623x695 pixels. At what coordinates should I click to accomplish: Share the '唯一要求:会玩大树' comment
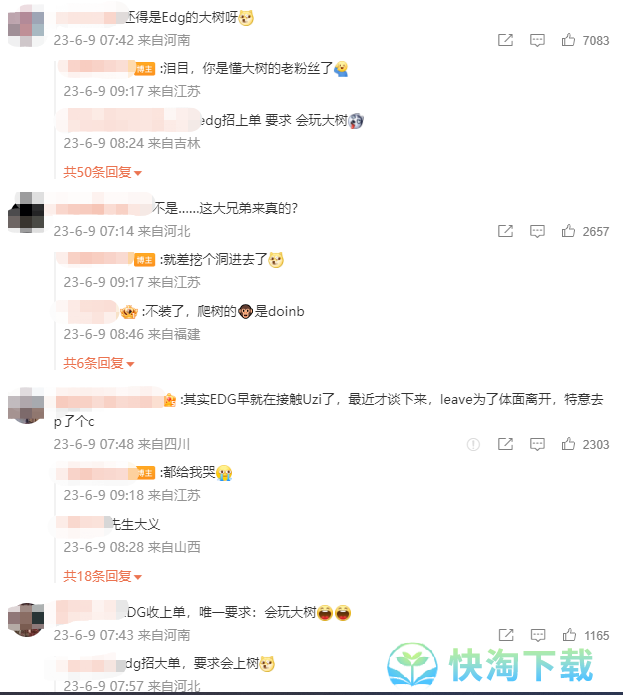[x=506, y=635]
